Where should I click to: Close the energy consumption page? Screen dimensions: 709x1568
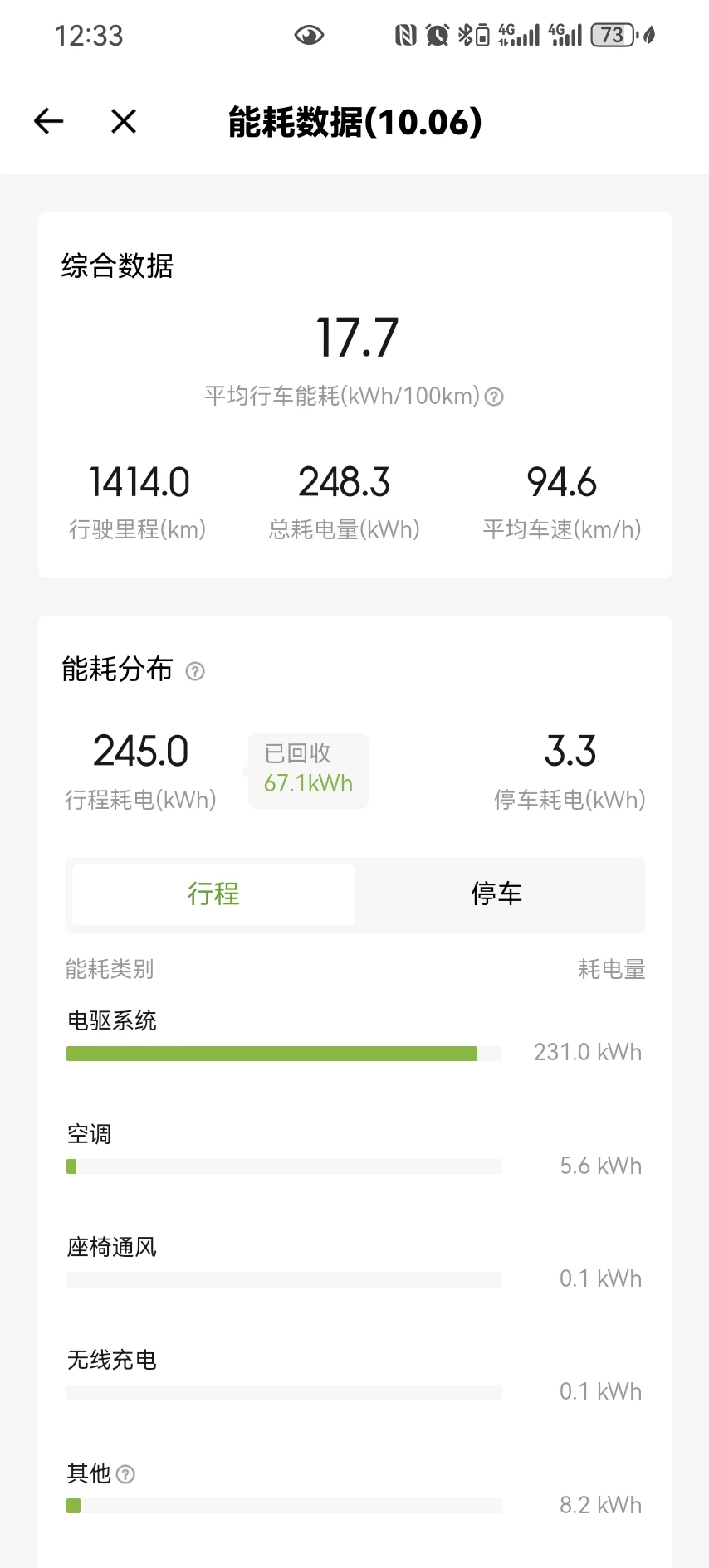tap(124, 122)
